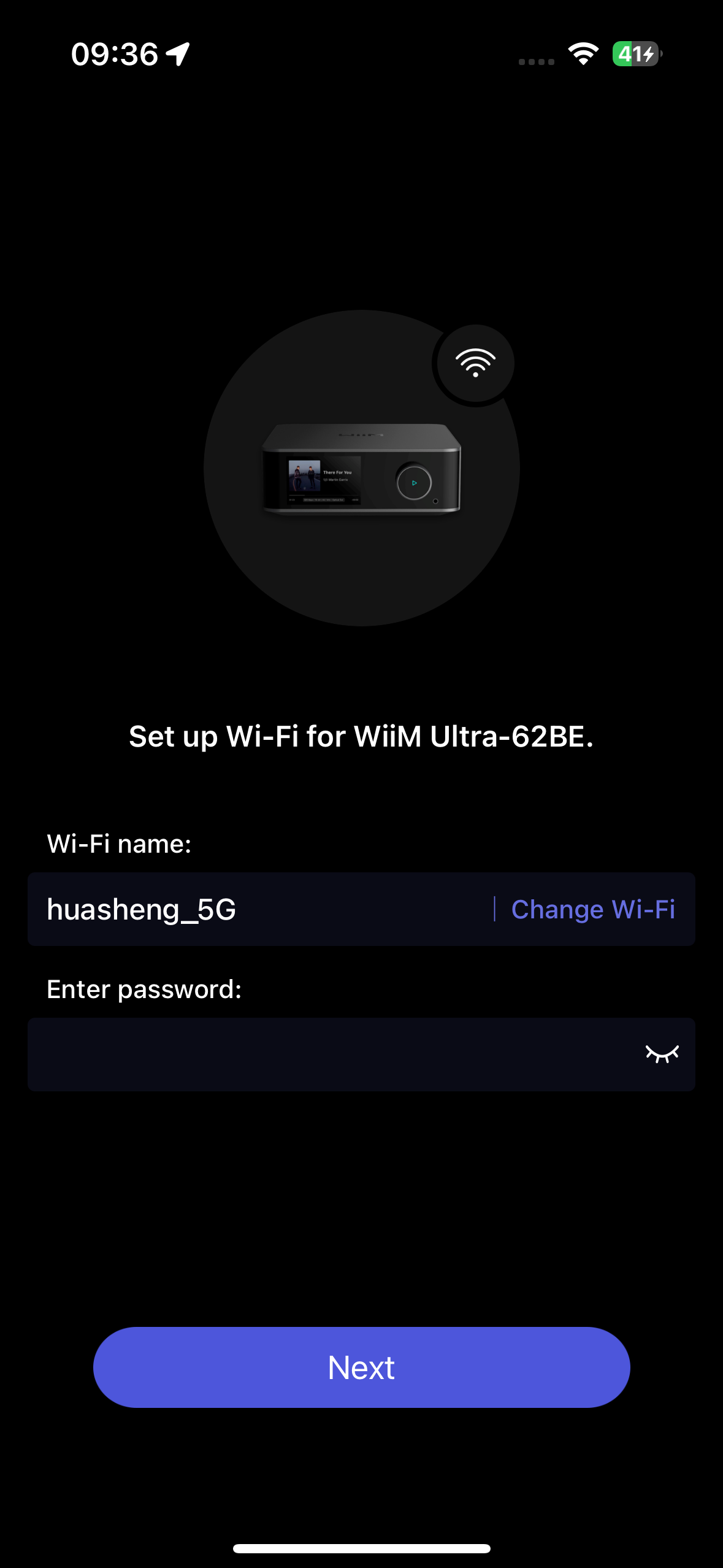
Task: Focus the Wi-Fi password field
Action: click(331, 1054)
